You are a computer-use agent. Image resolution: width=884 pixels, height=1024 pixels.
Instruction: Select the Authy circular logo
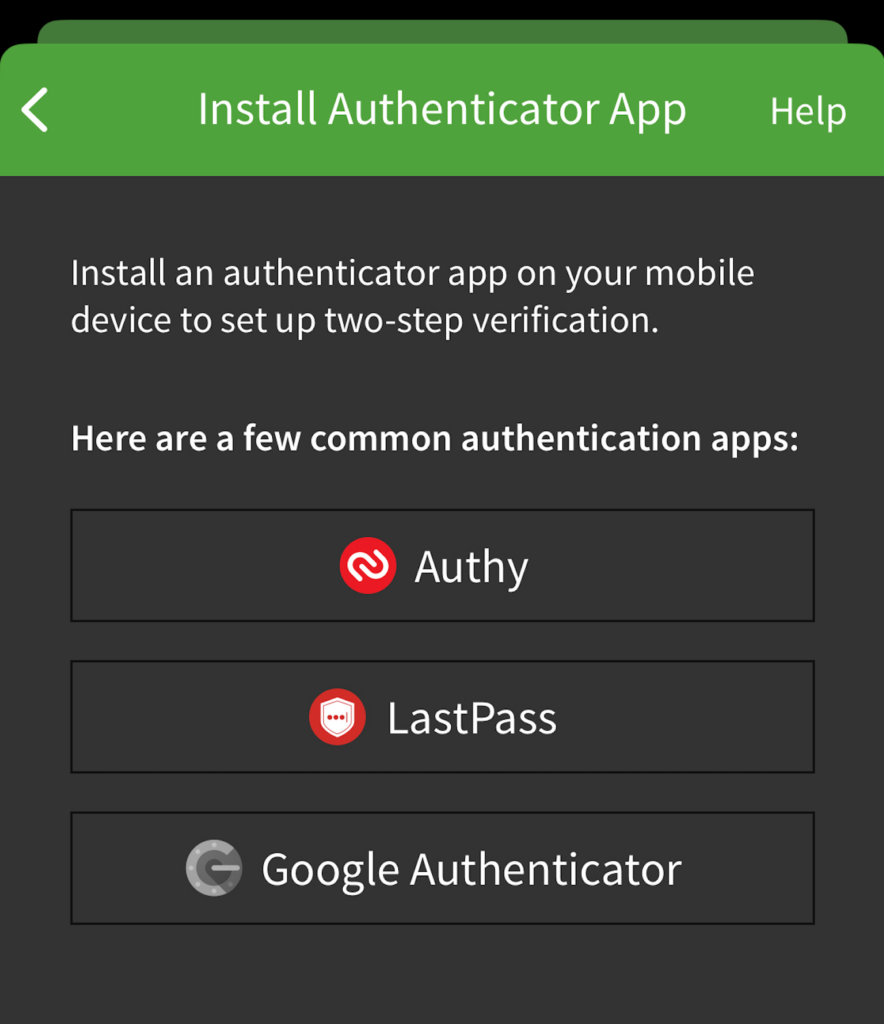[x=367, y=566]
